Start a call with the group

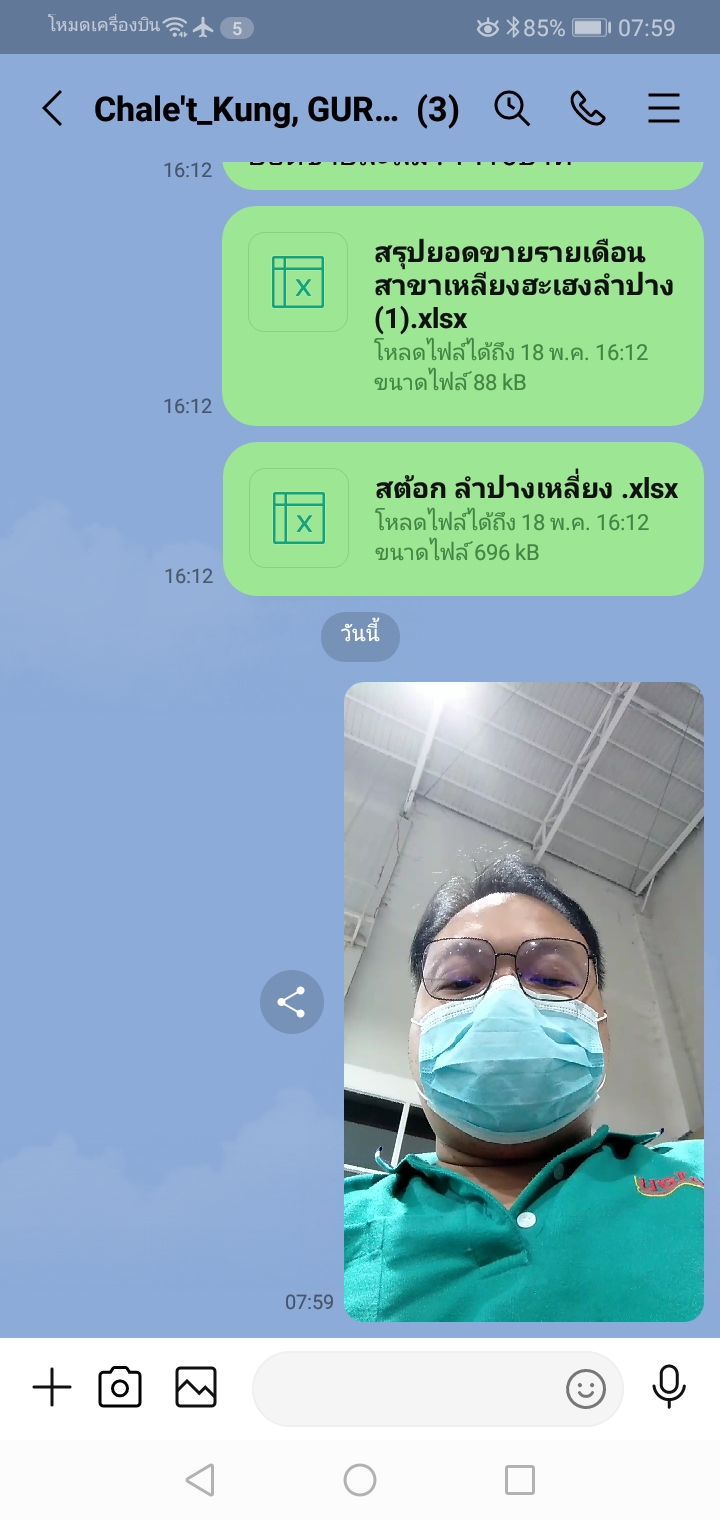pyautogui.click(x=588, y=109)
